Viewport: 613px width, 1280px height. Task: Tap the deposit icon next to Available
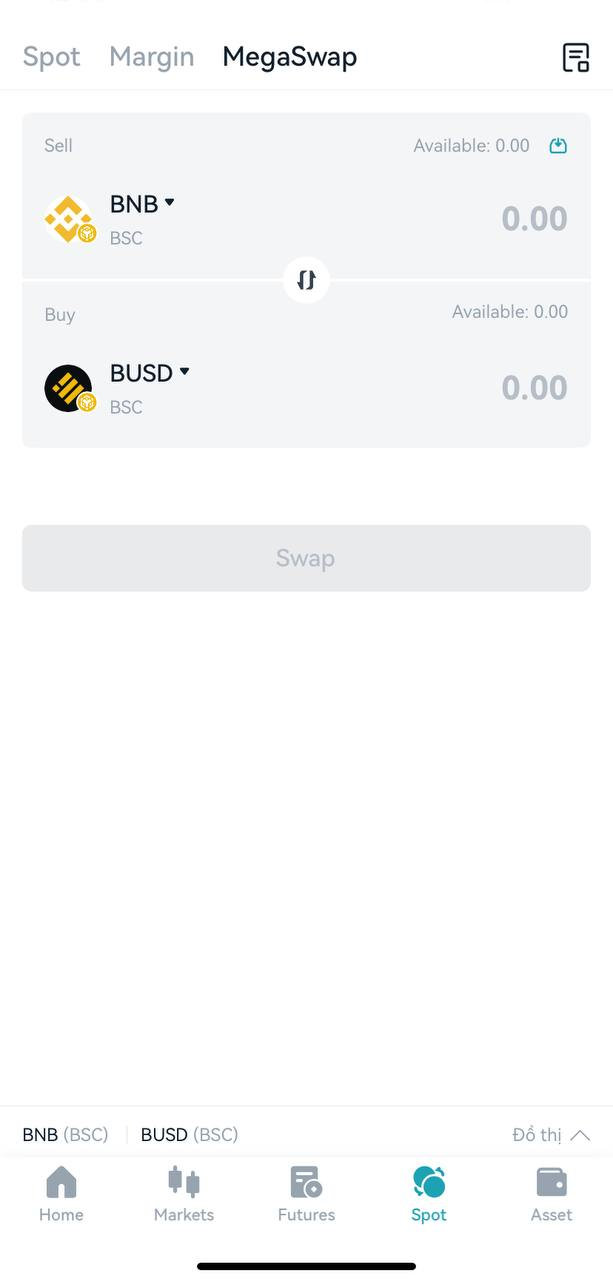pos(559,146)
